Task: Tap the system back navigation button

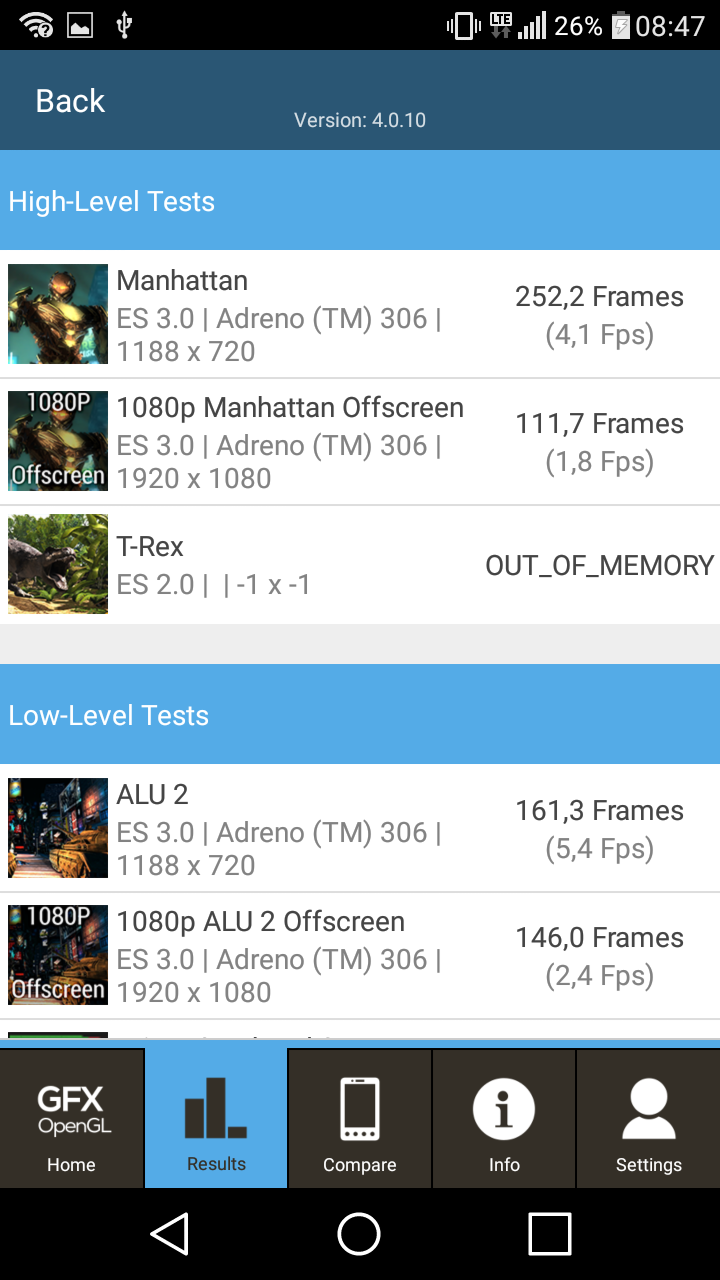Action: [170, 1234]
